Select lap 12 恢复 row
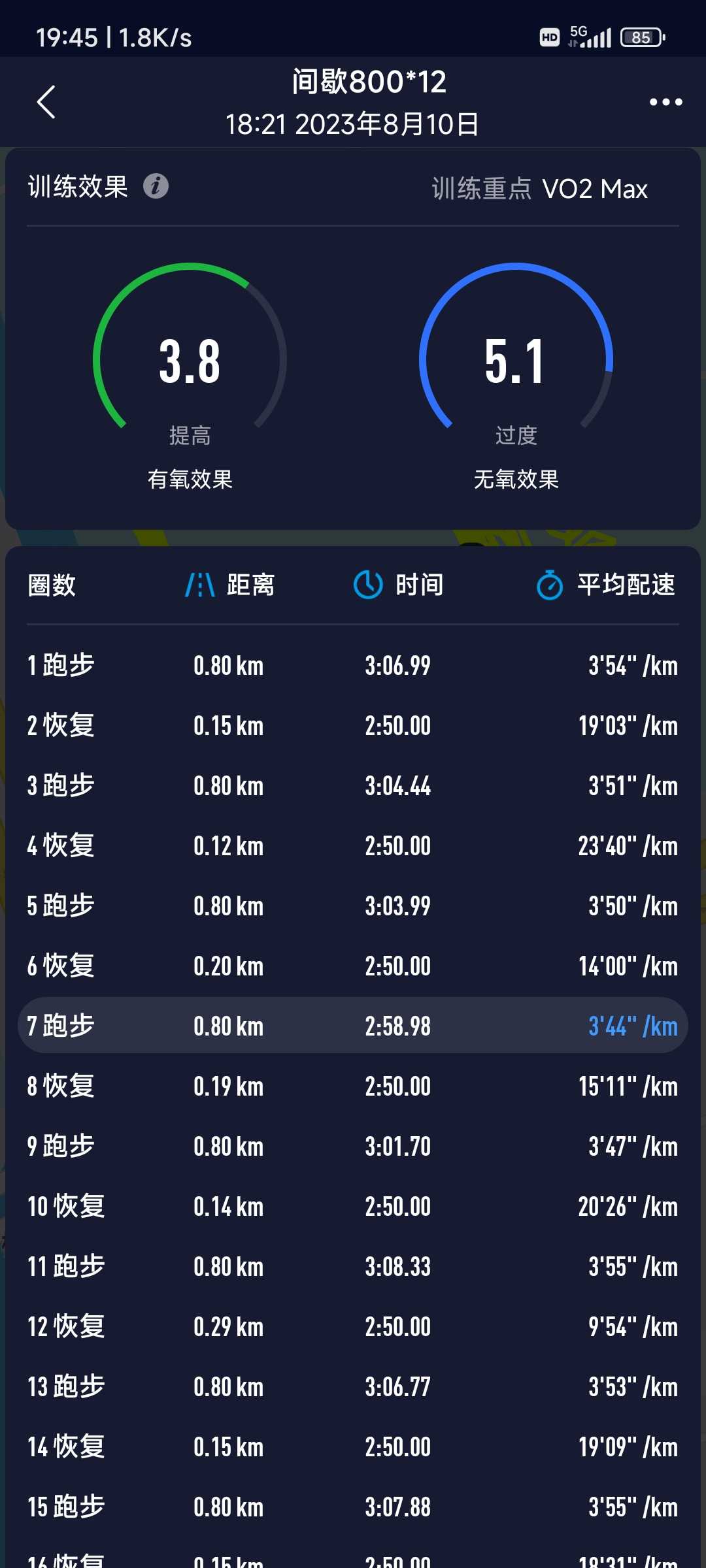Screen dimensions: 706x1568 click(353, 1327)
